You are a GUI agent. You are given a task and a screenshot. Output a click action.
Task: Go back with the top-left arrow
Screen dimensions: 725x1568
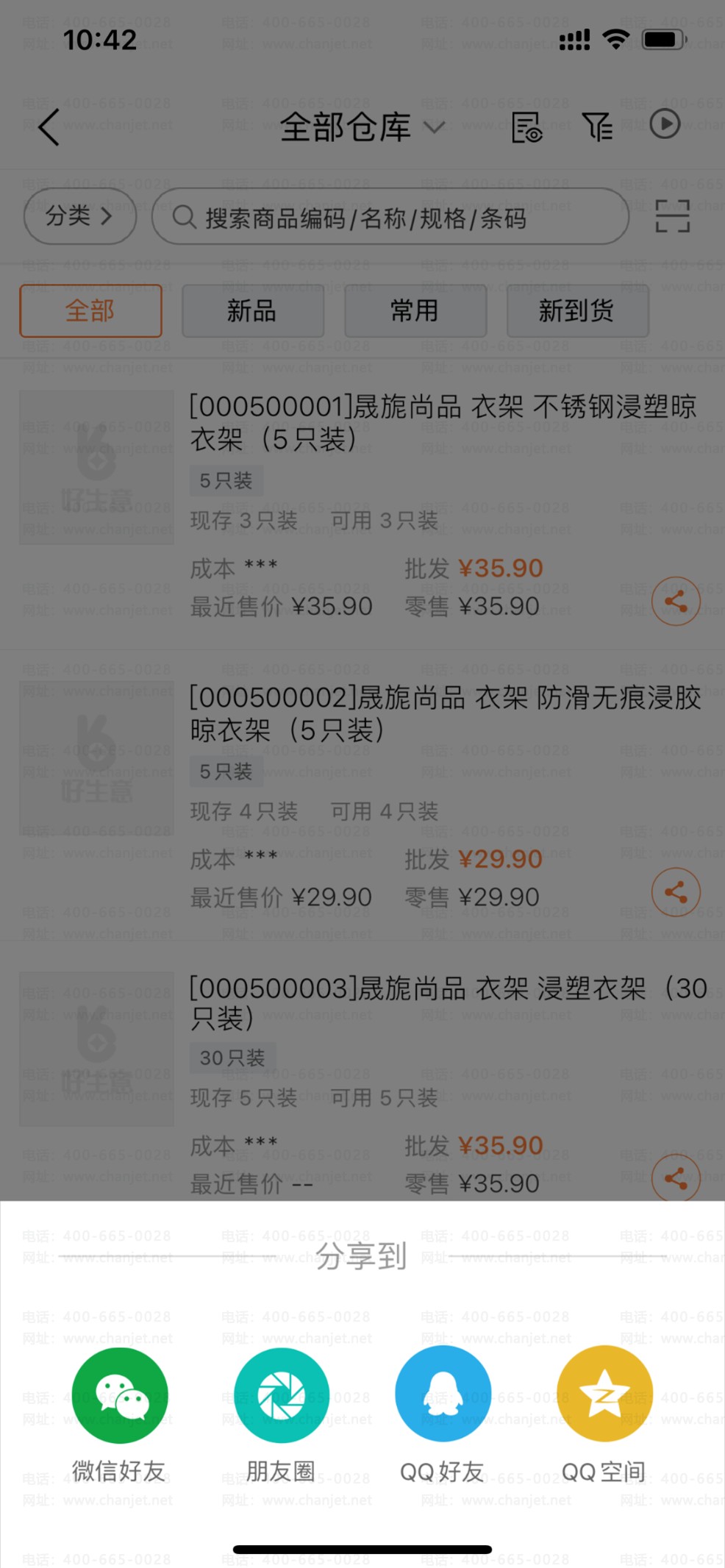[49, 127]
